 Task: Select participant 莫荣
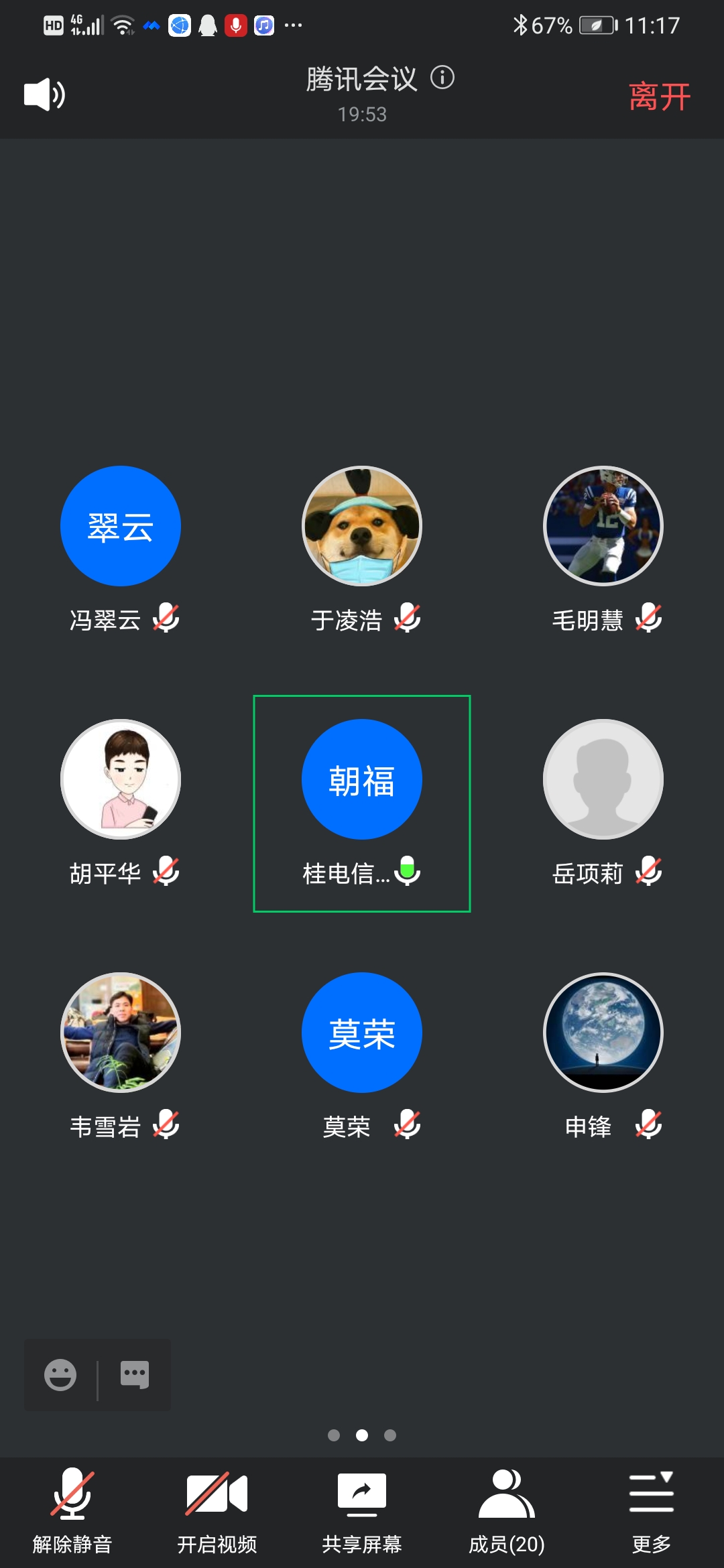(x=362, y=1033)
